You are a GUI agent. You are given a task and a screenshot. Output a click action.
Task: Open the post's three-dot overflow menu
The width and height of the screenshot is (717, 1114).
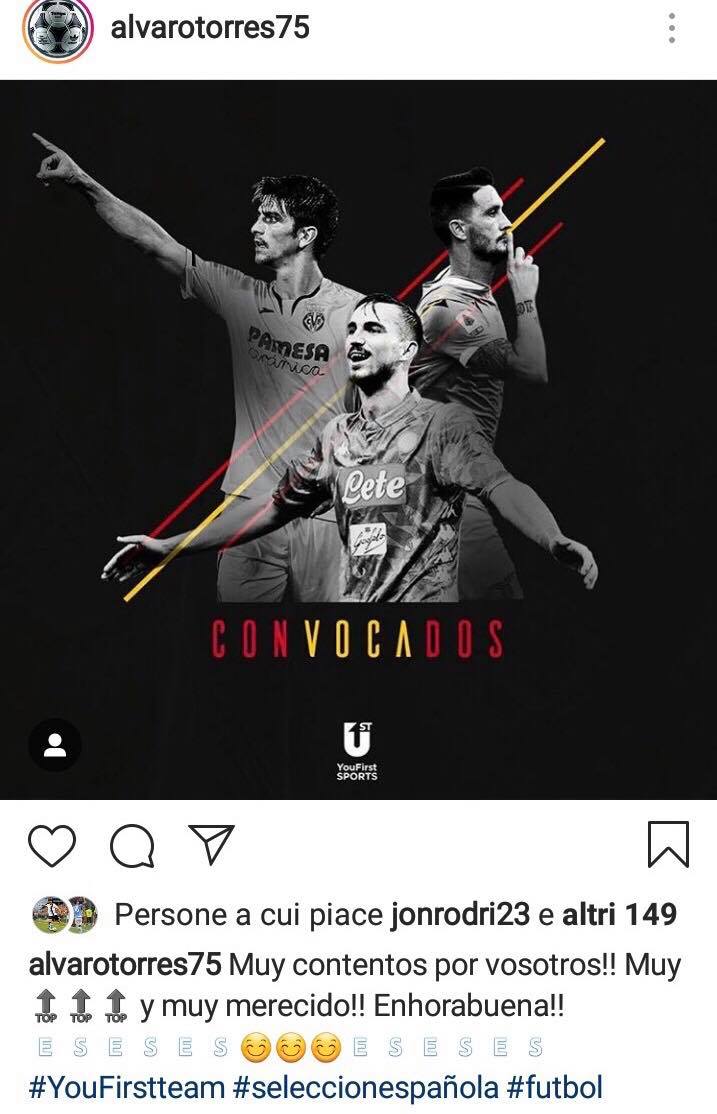click(x=672, y=28)
